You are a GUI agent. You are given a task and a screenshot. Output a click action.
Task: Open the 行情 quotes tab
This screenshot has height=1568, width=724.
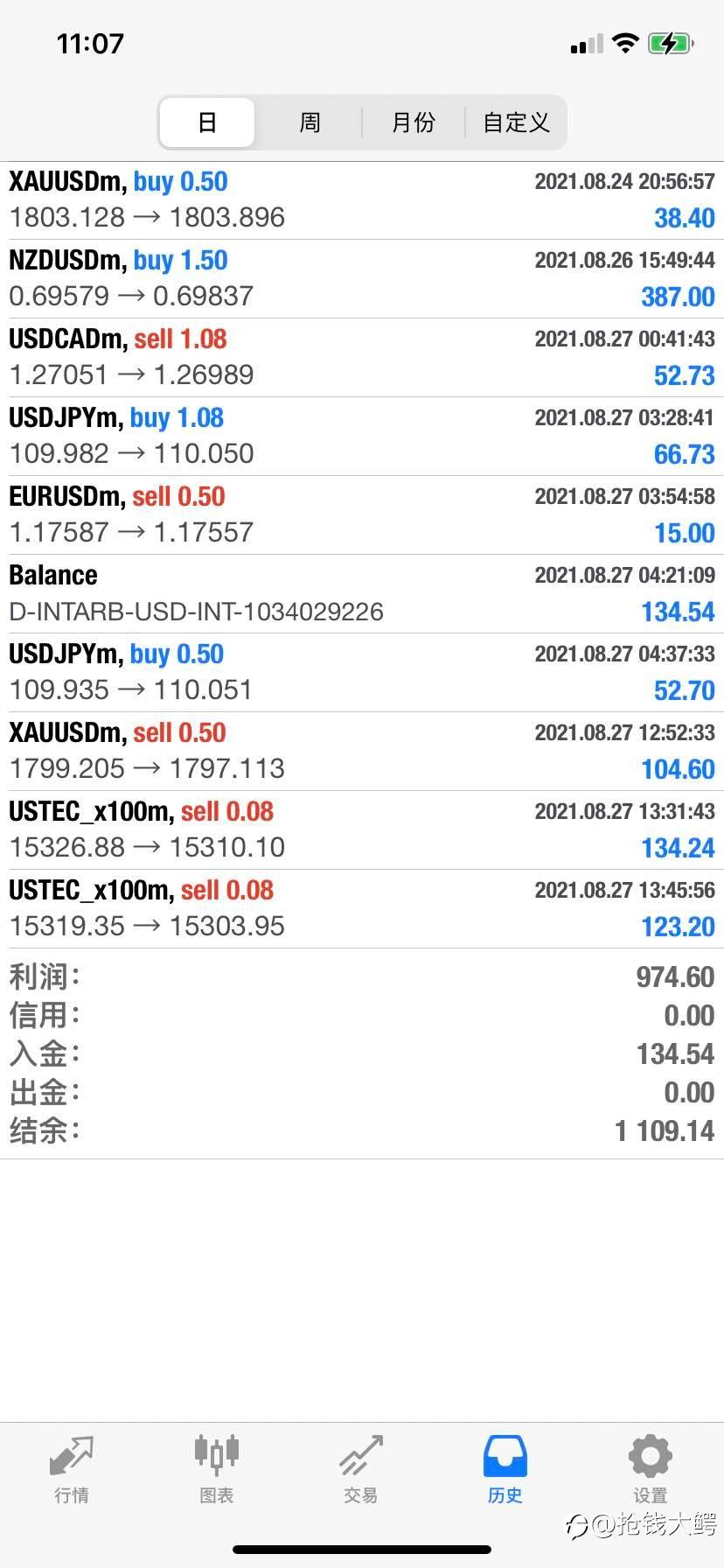point(72,1471)
